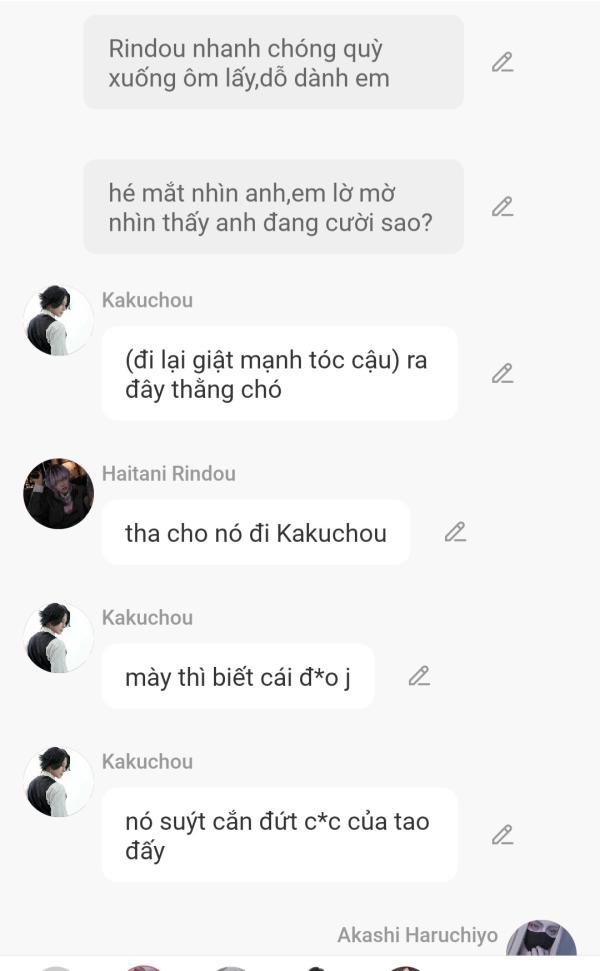
Task: Open Haitani Rindou's avatar
Action: coord(58,494)
